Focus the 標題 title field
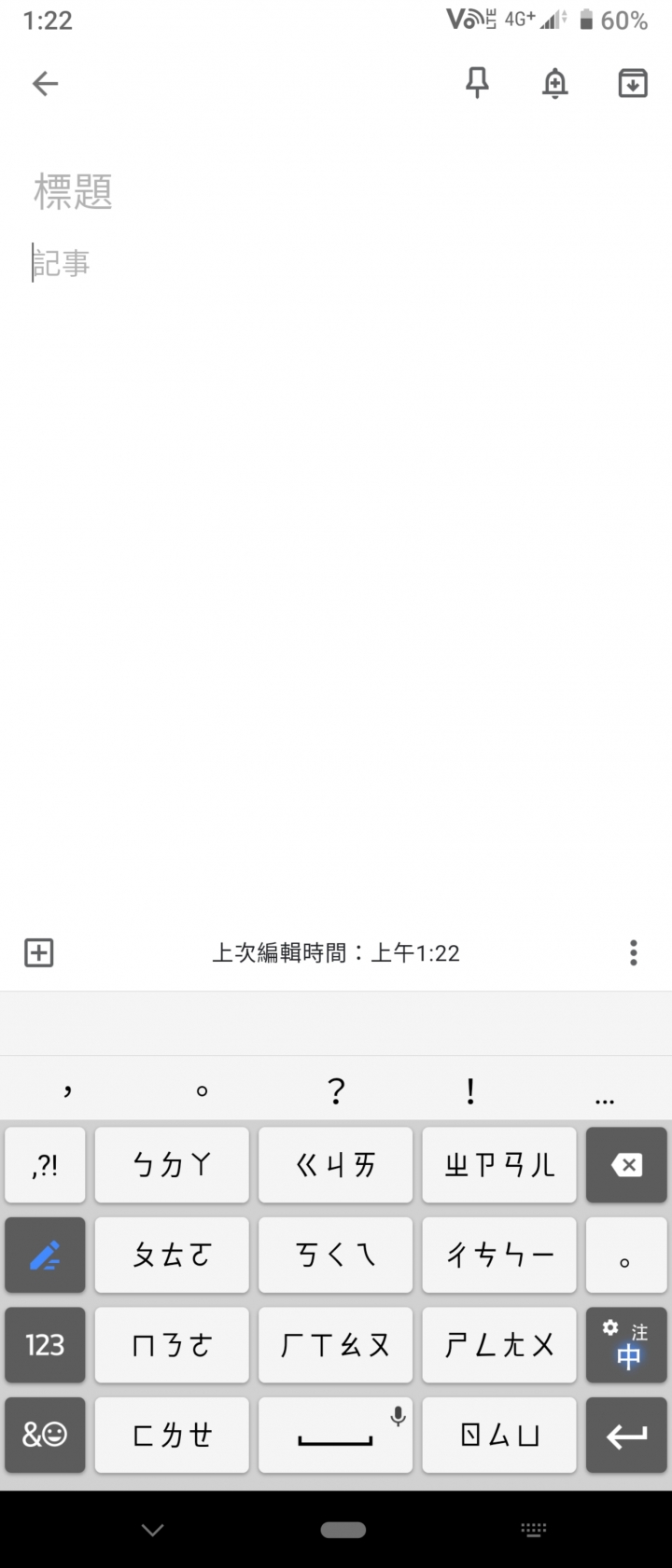The height and width of the screenshot is (1568, 672). 187,191
